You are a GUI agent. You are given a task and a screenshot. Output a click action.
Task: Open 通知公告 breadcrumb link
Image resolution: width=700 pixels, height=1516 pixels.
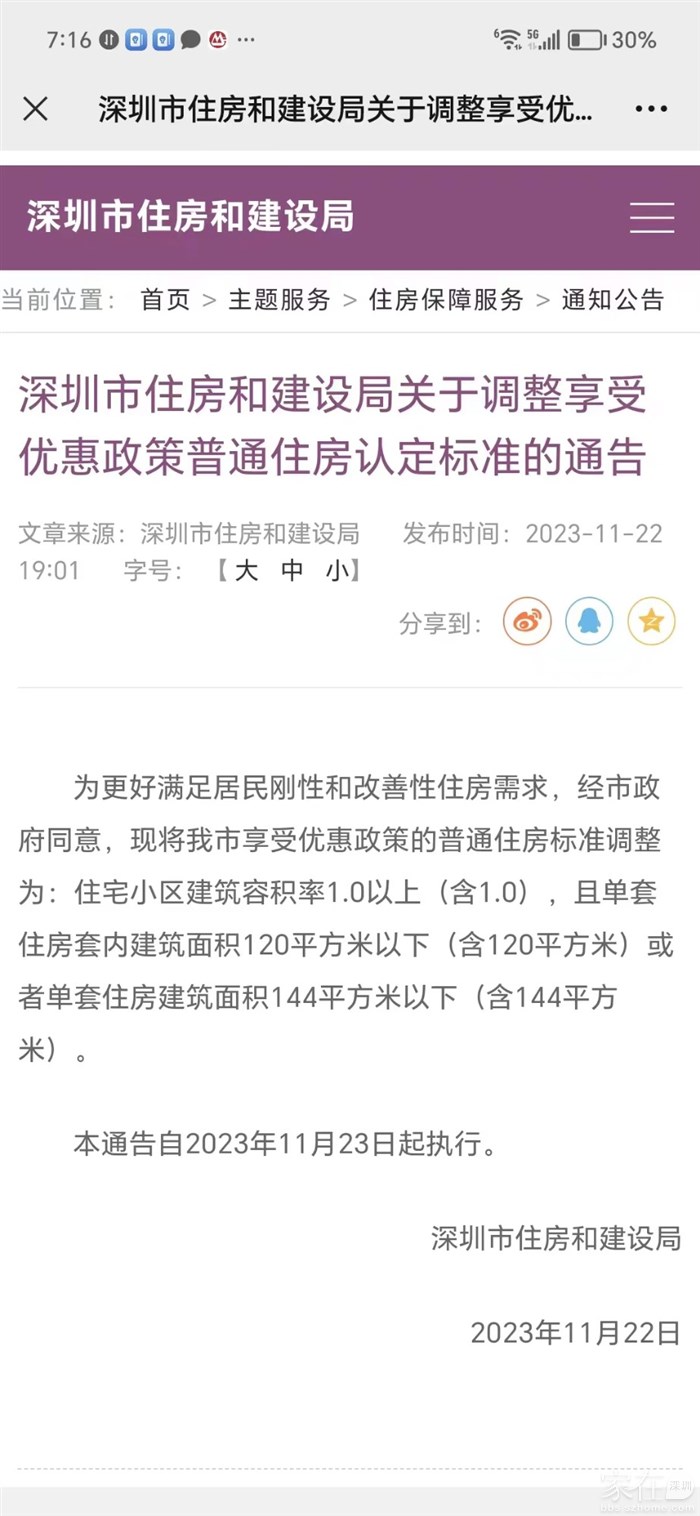coord(612,300)
